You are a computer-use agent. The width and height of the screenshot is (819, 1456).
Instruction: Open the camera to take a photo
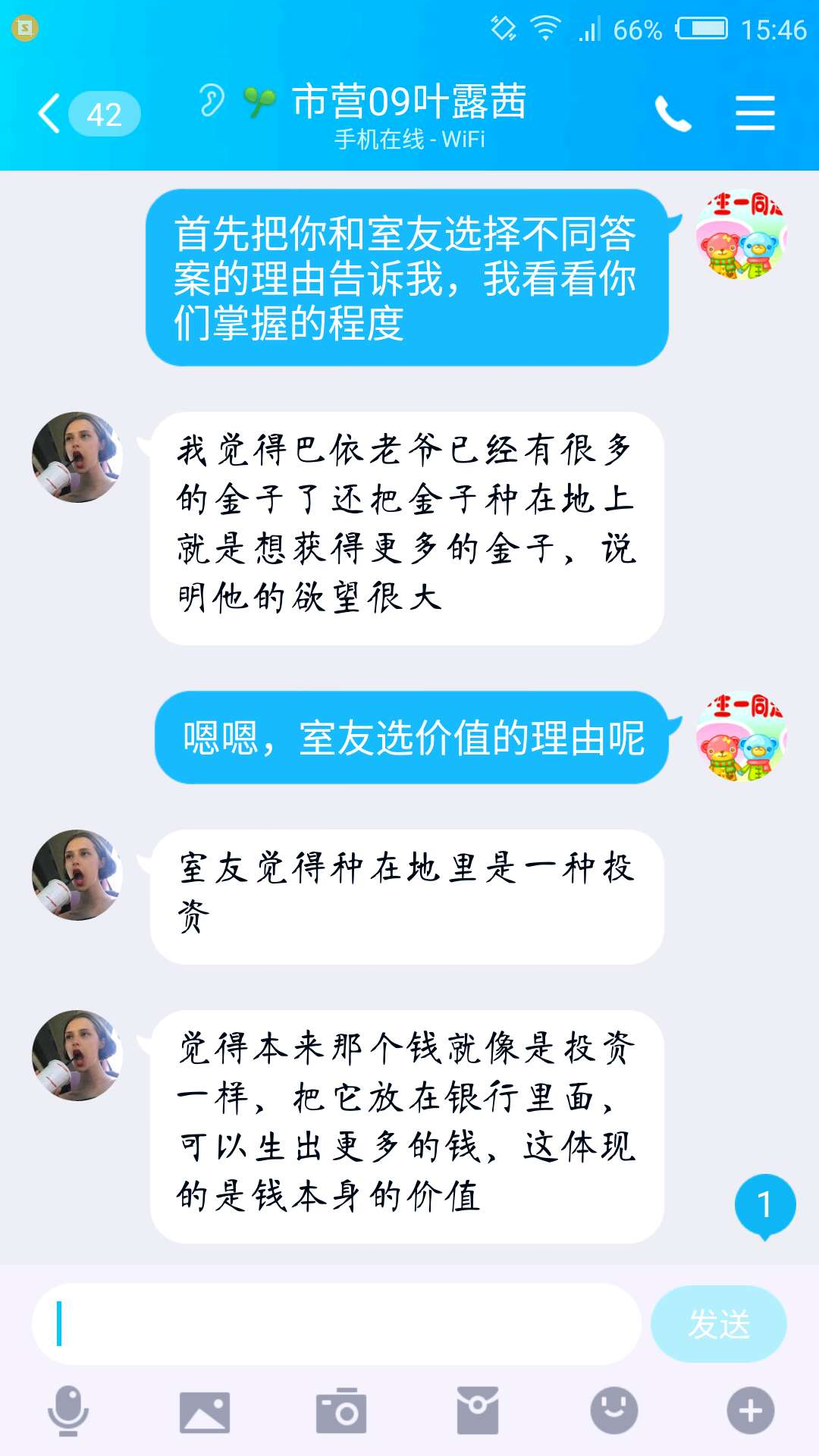pyautogui.click(x=341, y=1411)
